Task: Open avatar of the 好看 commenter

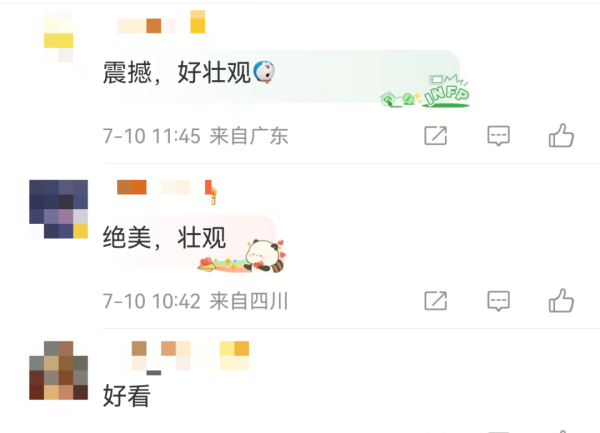Action: (59, 370)
